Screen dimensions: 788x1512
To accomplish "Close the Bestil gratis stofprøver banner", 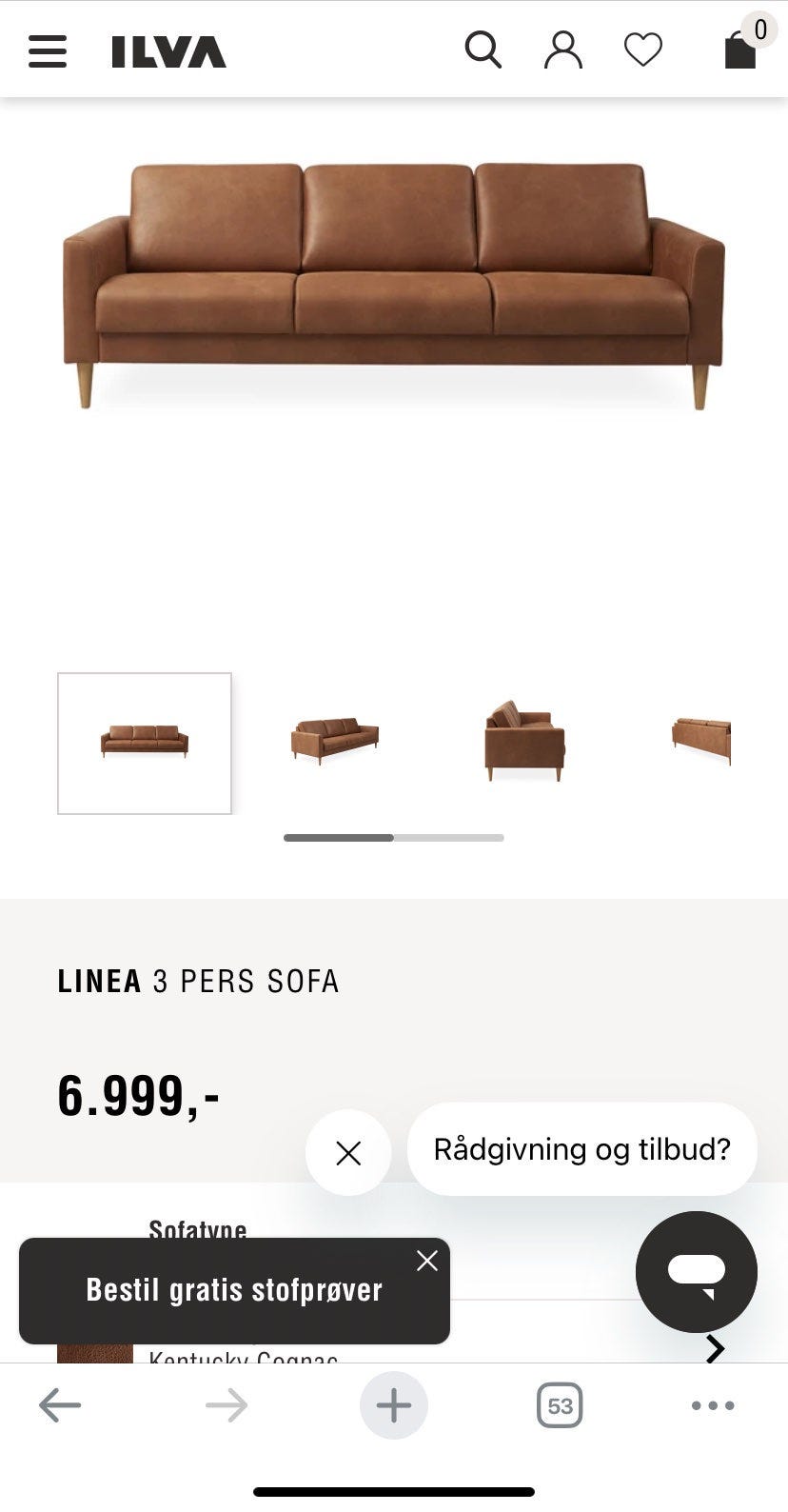I will tap(427, 1261).
